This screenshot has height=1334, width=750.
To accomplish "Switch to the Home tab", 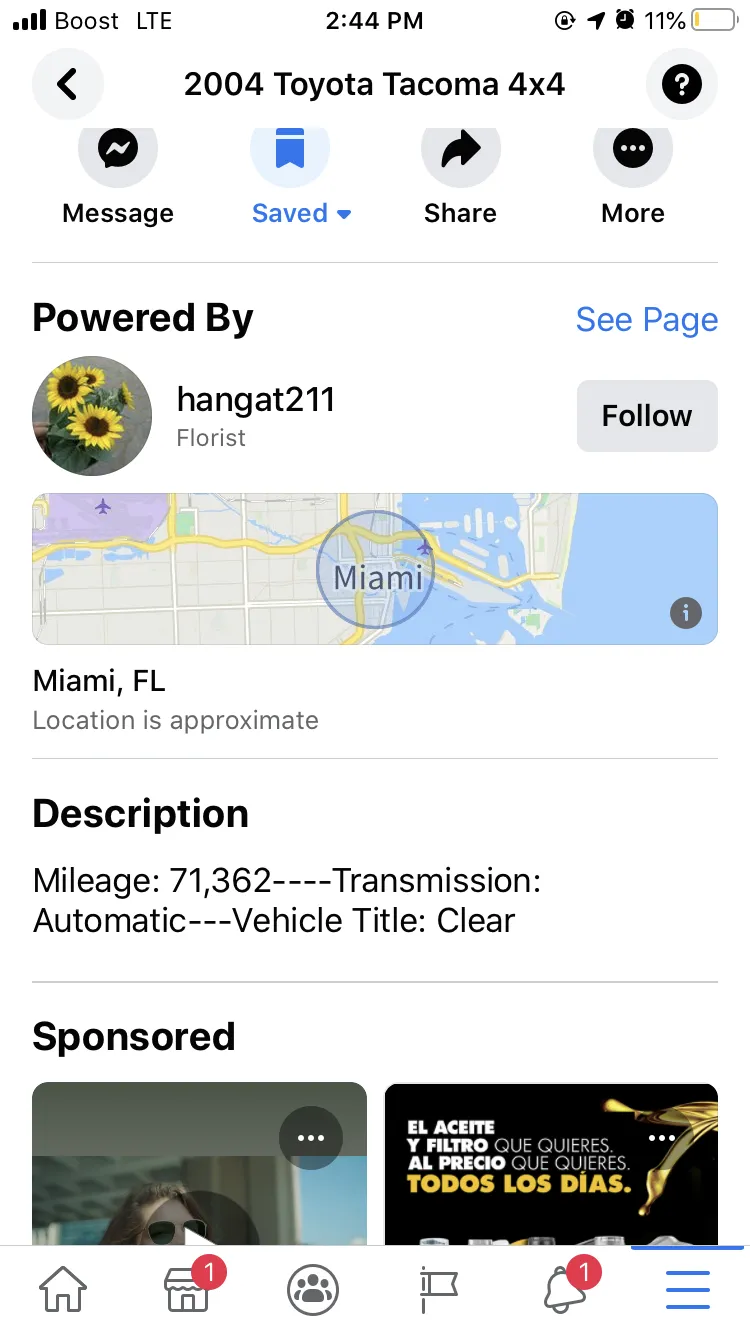I will point(63,1290).
